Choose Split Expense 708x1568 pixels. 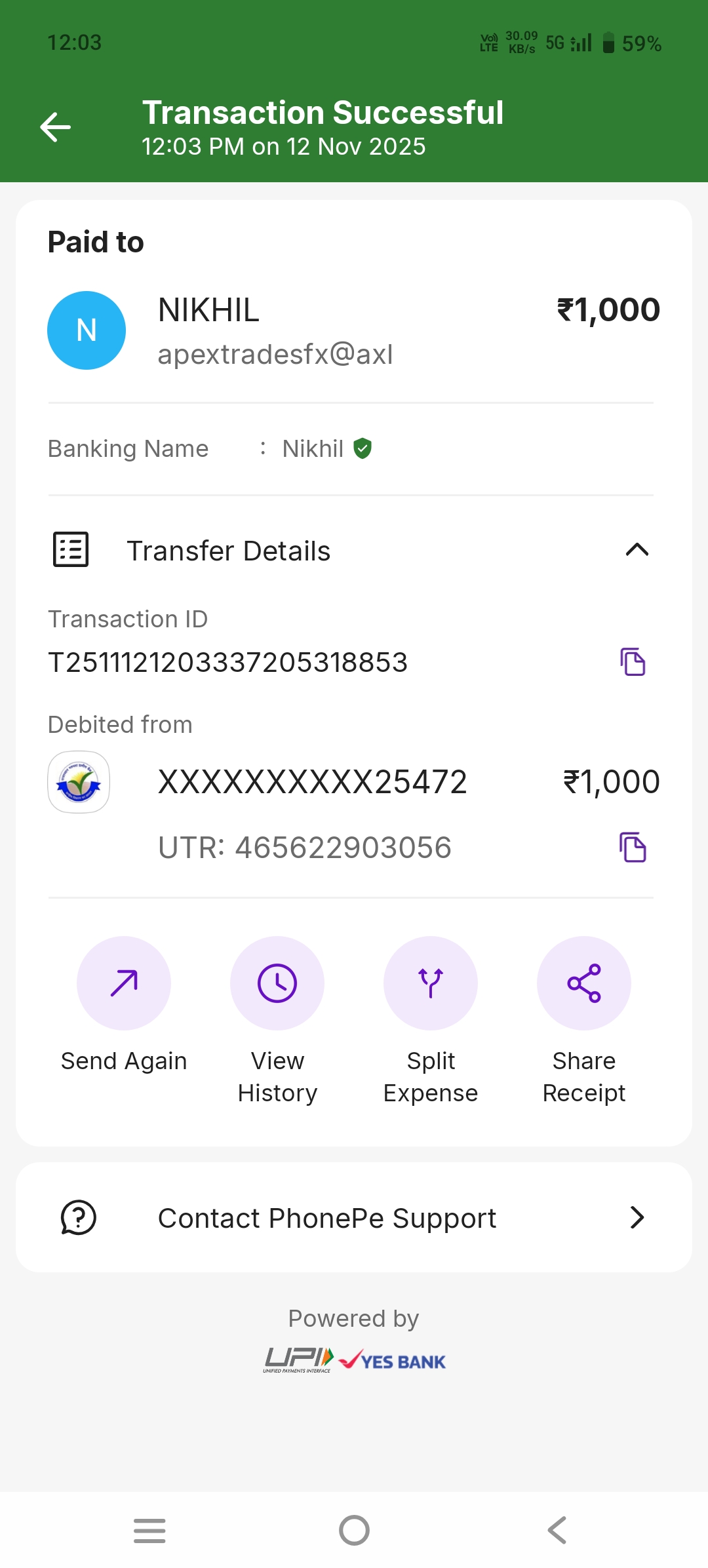(431, 983)
